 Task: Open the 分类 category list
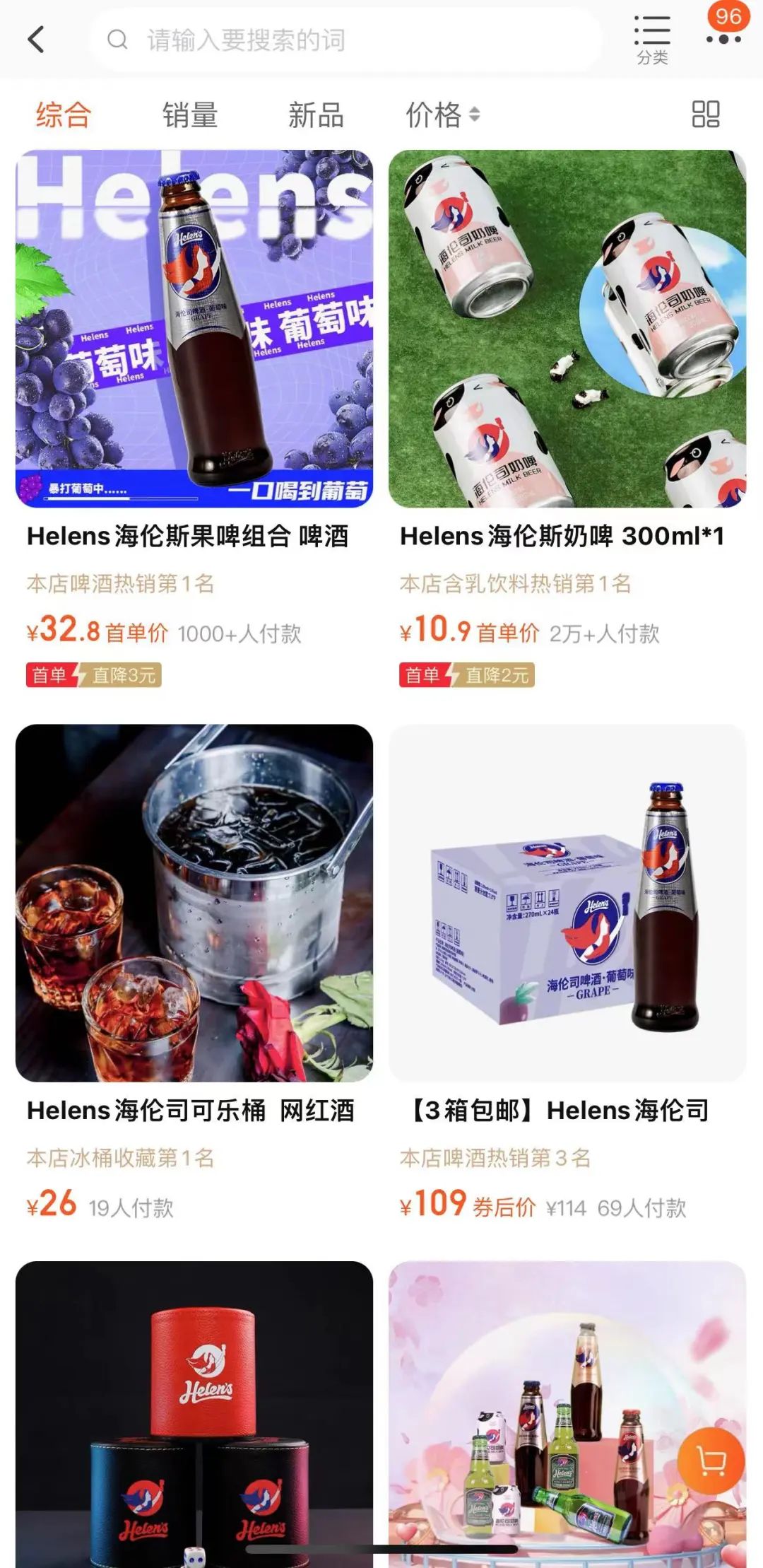pyautogui.click(x=652, y=40)
